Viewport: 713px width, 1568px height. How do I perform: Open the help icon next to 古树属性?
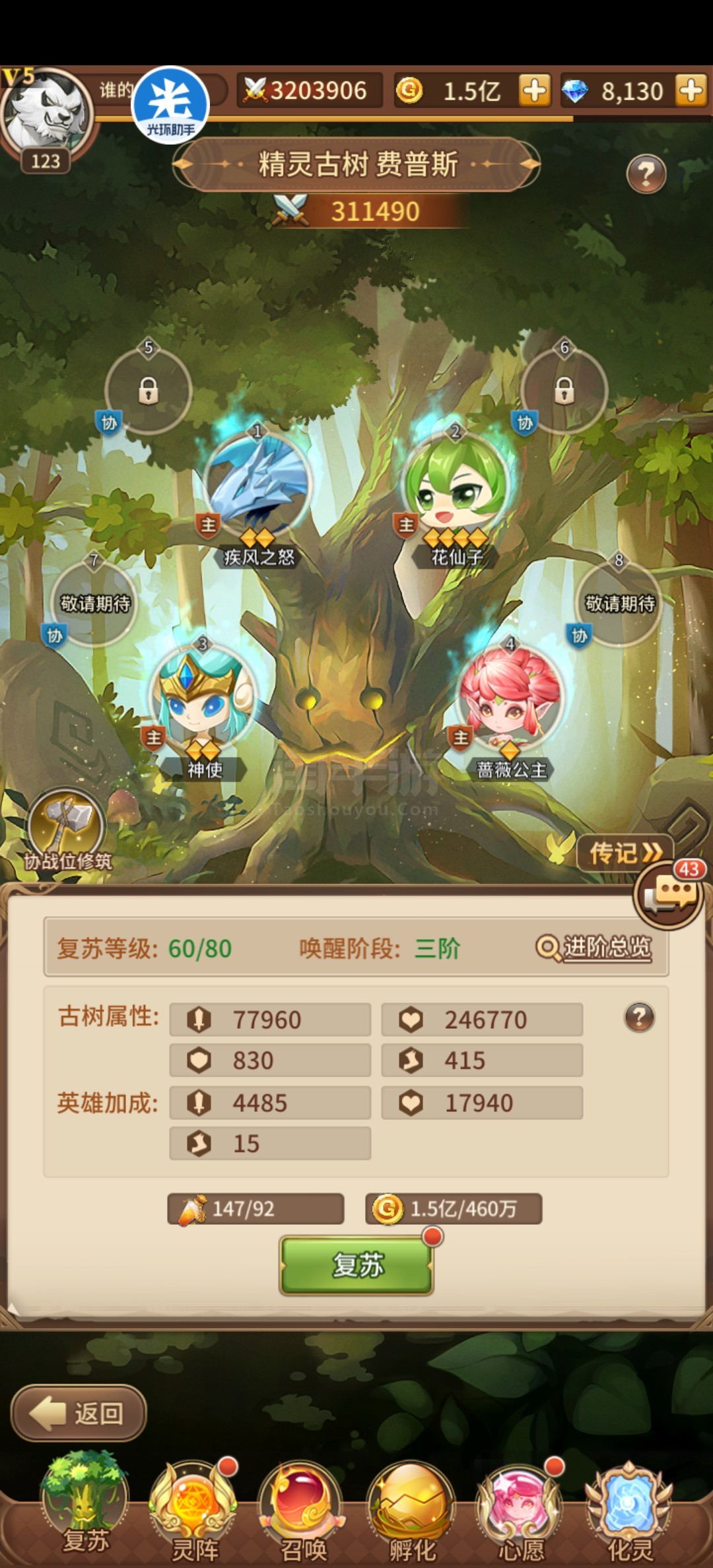[x=639, y=1018]
